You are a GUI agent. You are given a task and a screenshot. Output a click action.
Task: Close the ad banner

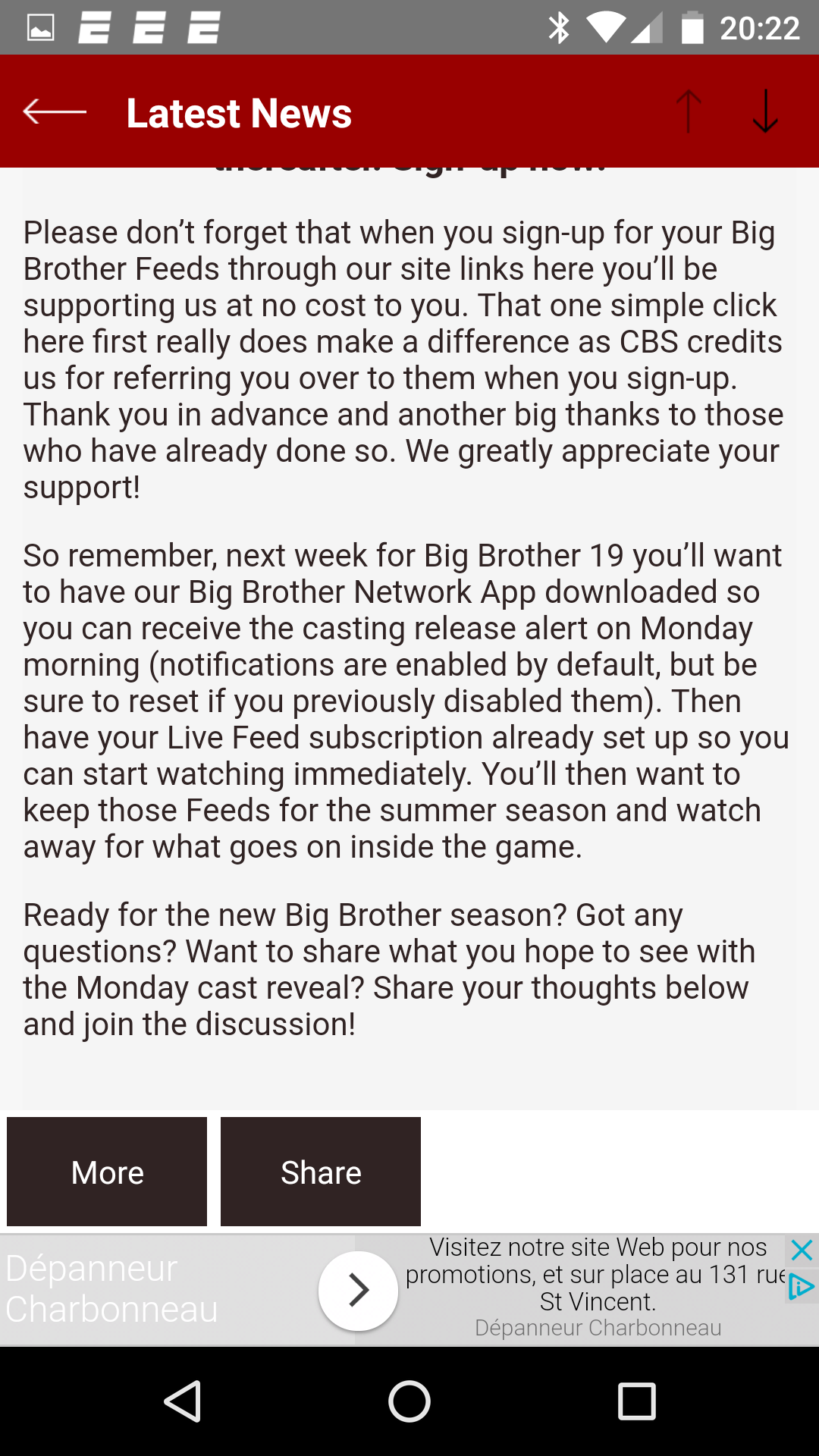(x=802, y=1250)
